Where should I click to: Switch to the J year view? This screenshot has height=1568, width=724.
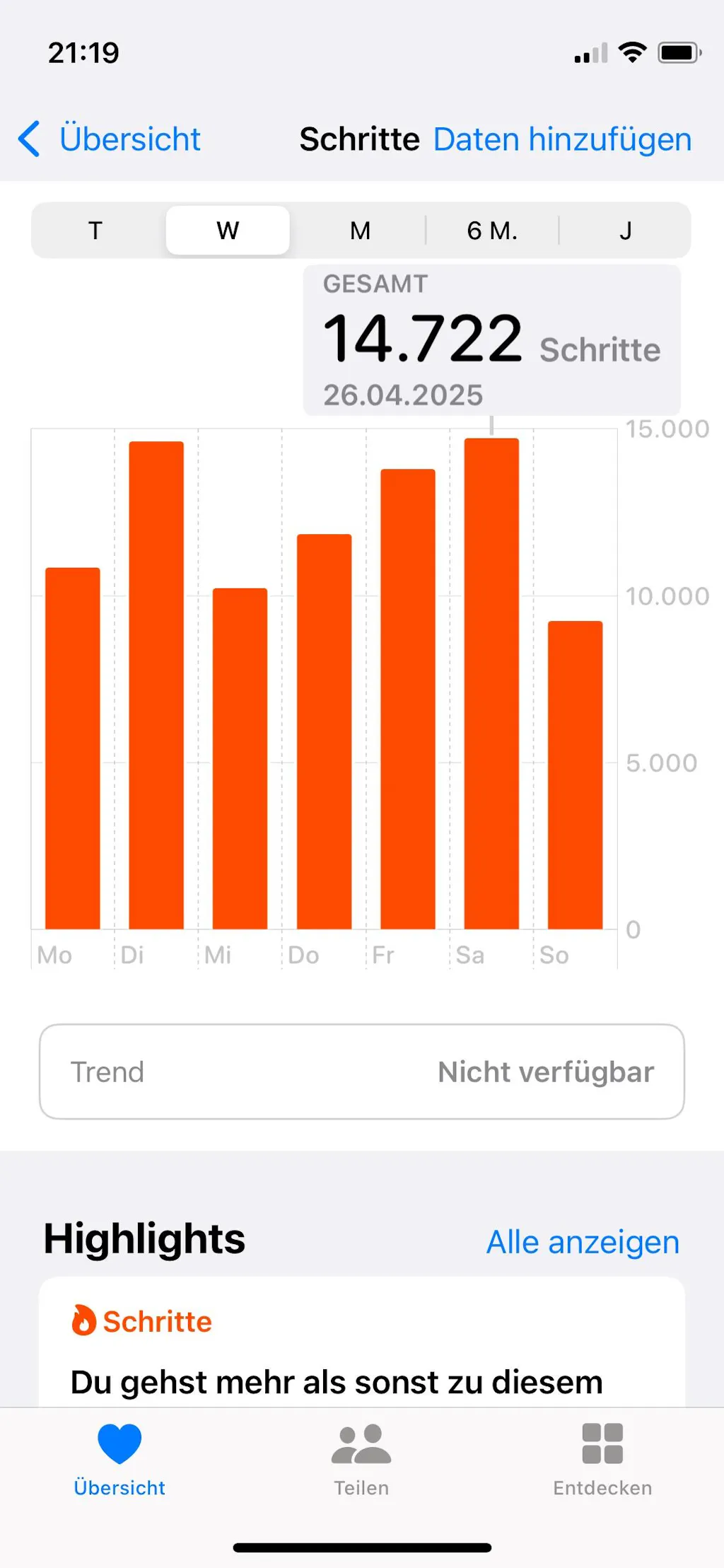[625, 231]
